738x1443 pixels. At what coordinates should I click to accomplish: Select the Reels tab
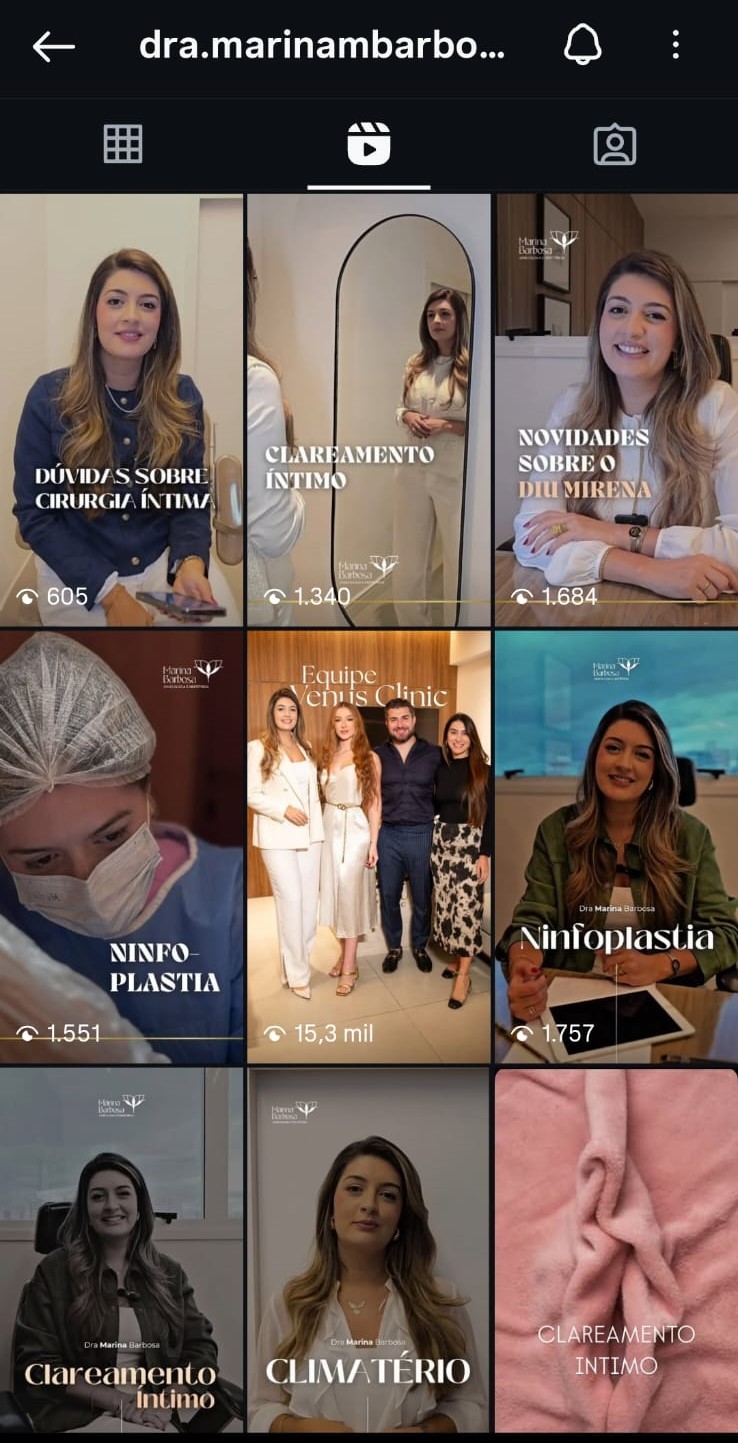click(x=369, y=144)
